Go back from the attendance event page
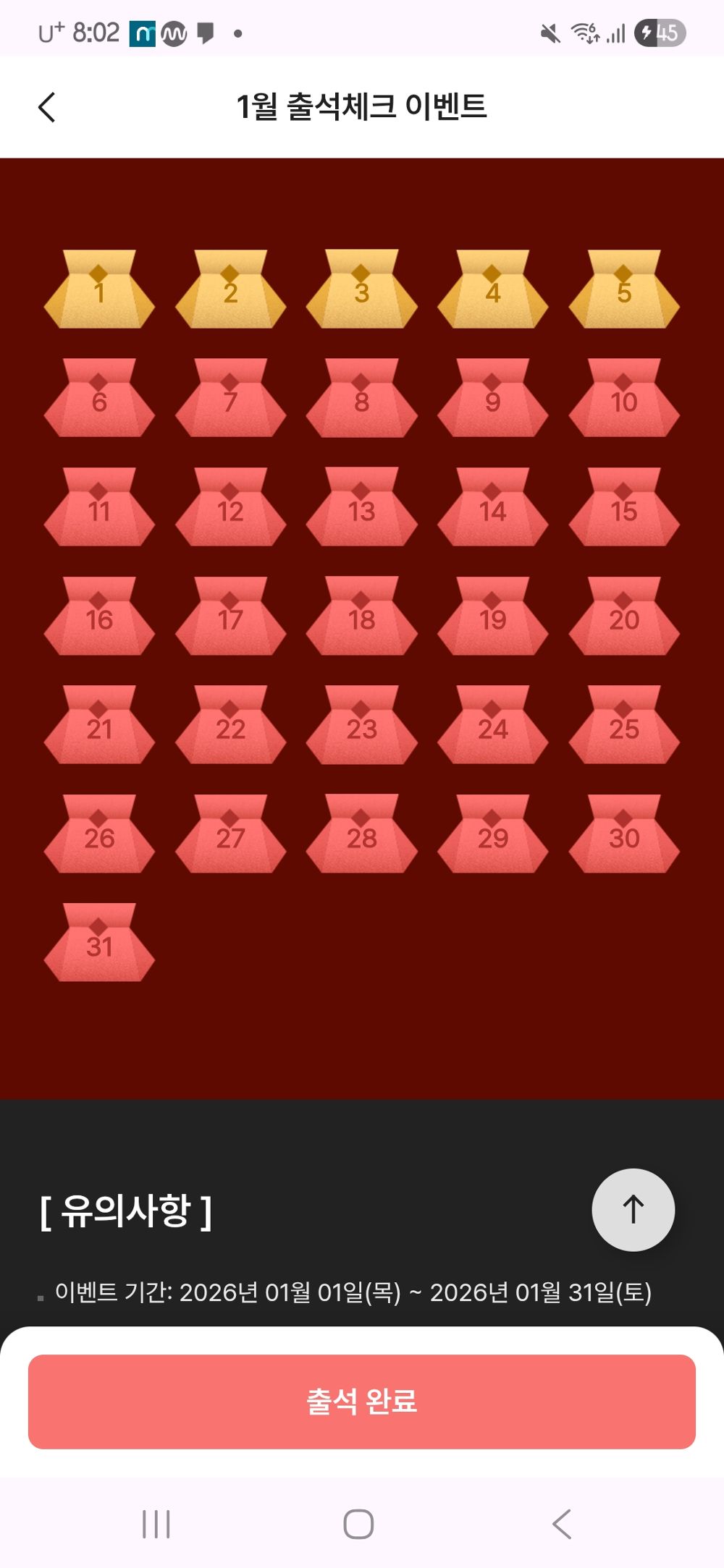Screen dimensions: 724x1568 [47, 108]
